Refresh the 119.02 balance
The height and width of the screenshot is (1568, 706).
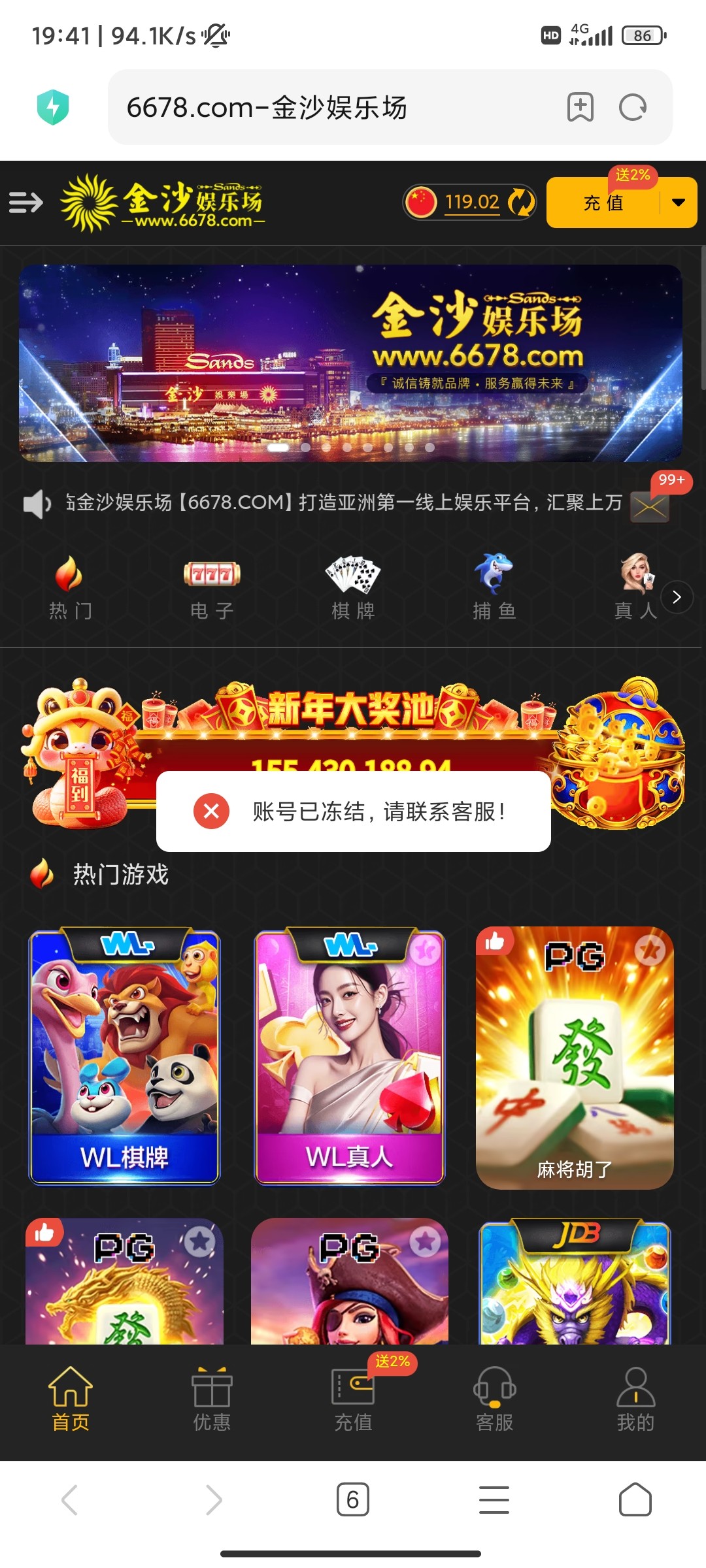point(521,203)
